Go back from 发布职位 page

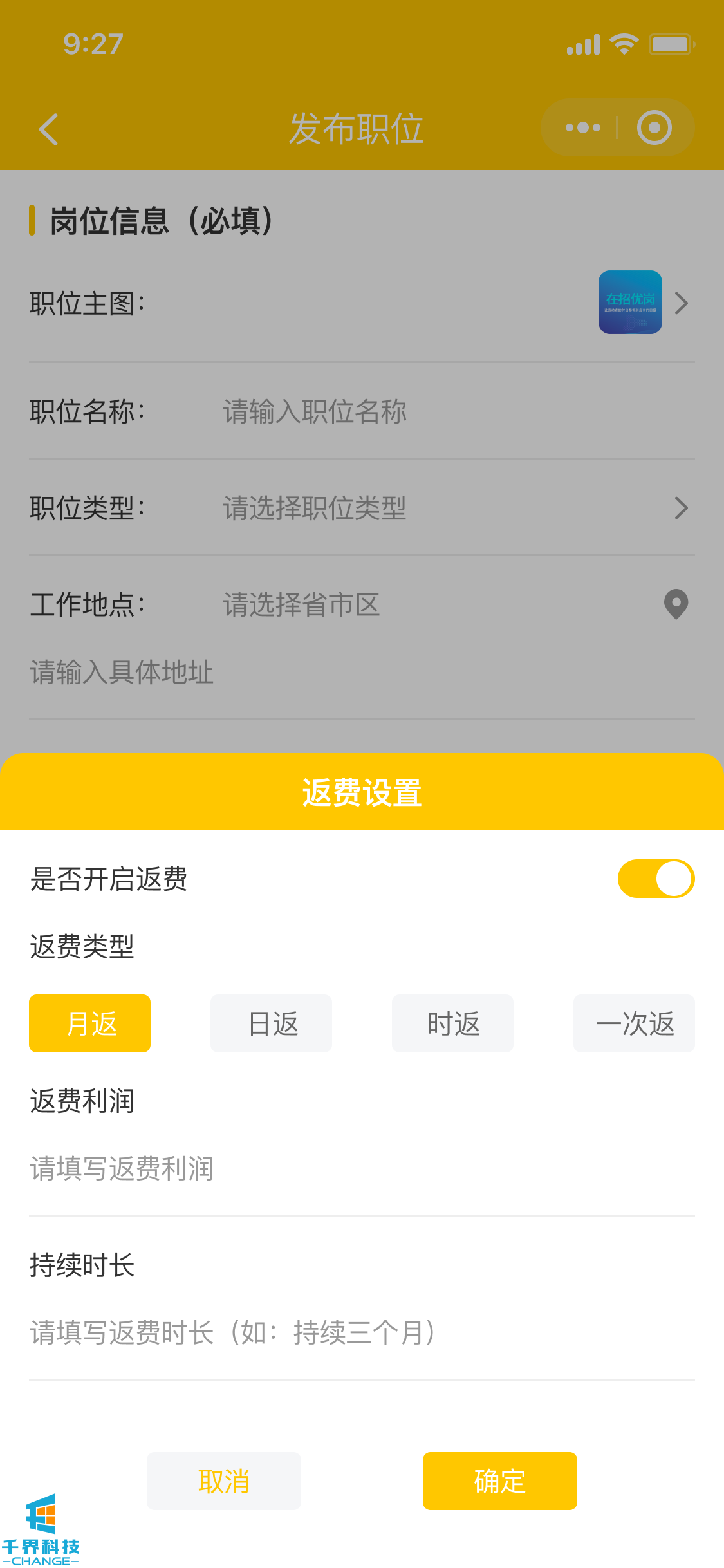(49, 129)
